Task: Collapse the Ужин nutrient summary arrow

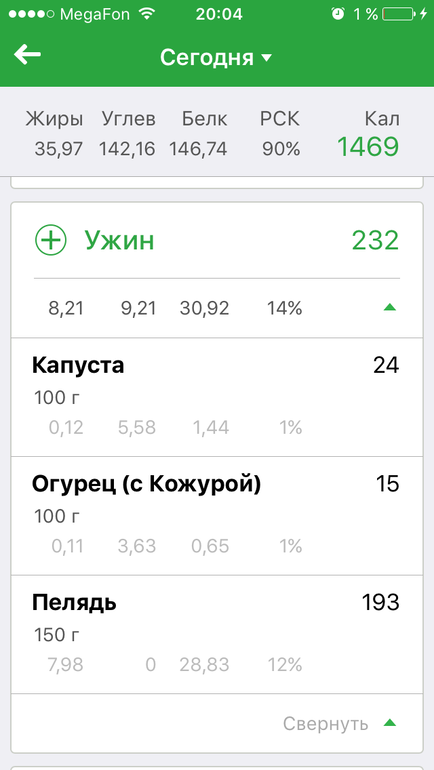Action: click(389, 308)
